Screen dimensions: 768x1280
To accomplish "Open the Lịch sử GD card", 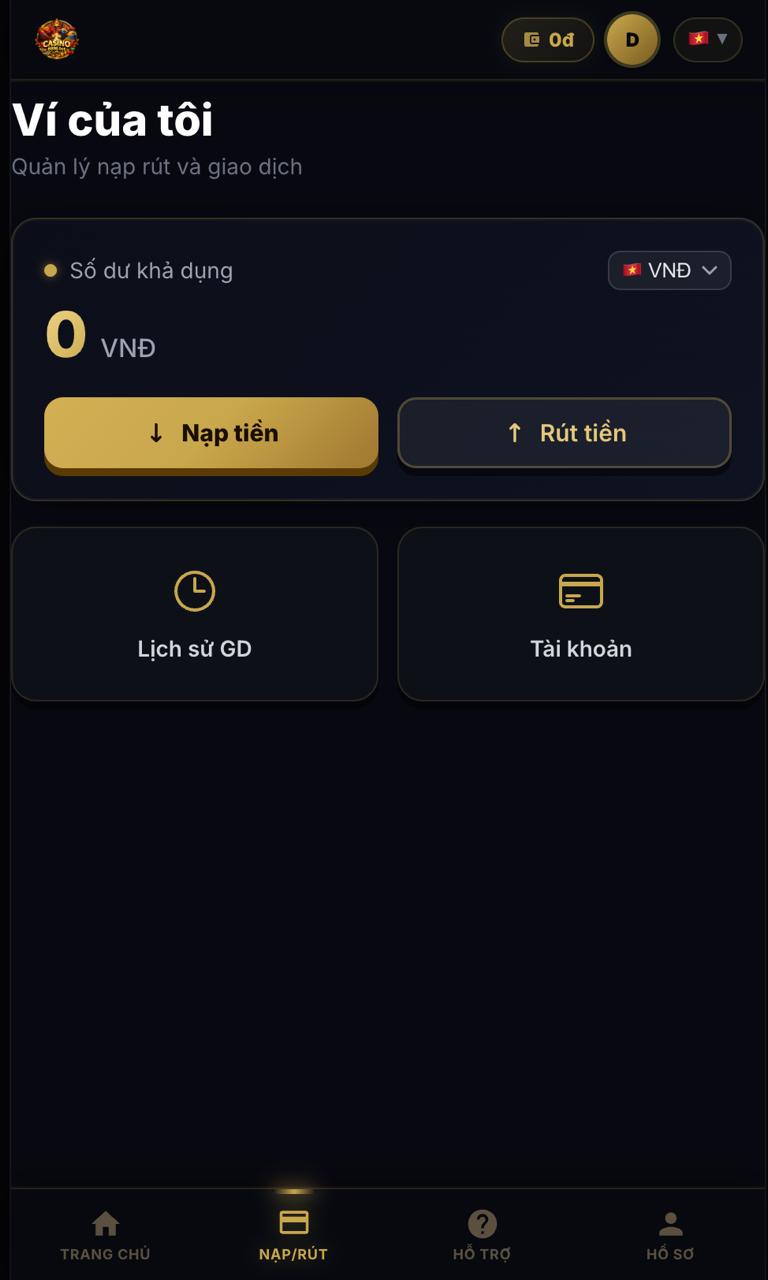I will [195, 613].
